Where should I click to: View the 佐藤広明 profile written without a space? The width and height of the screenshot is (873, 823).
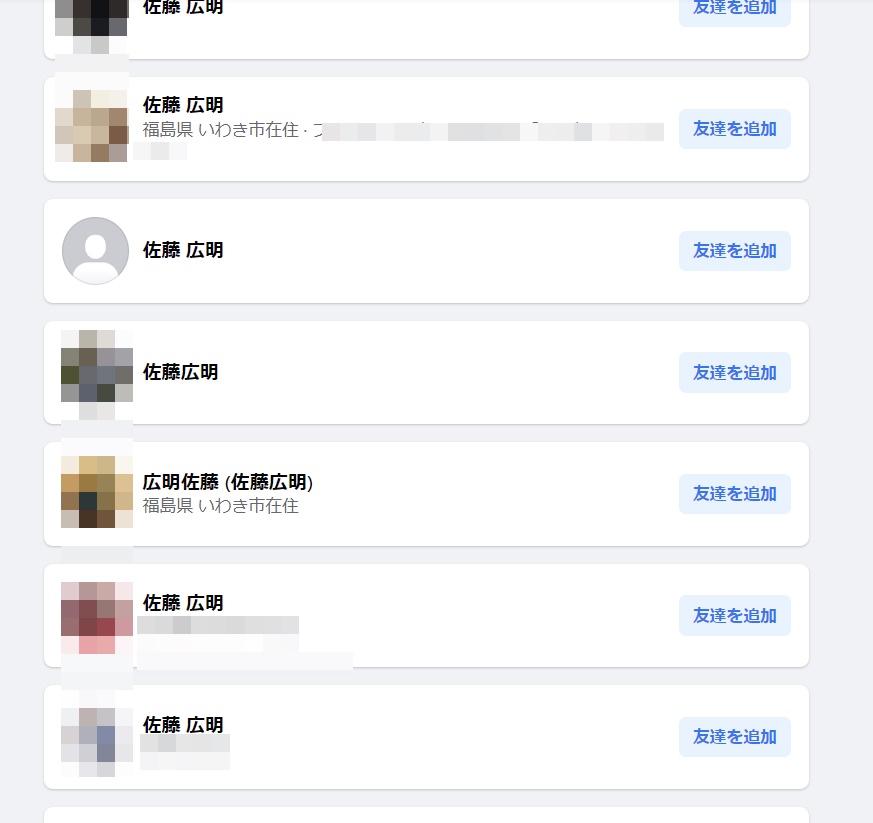coord(180,372)
